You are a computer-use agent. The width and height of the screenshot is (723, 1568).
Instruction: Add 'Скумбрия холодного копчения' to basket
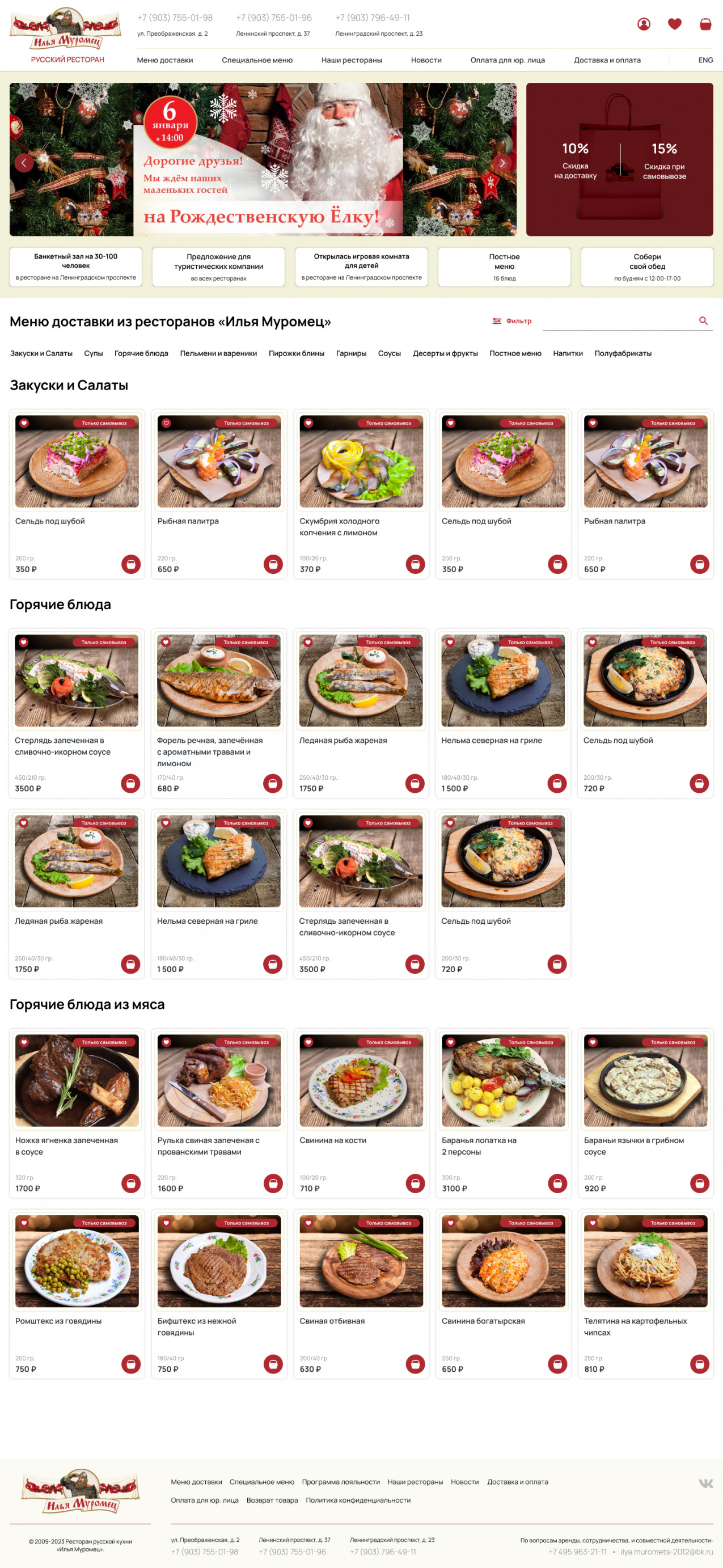pyautogui.click(x=415, y=564)
